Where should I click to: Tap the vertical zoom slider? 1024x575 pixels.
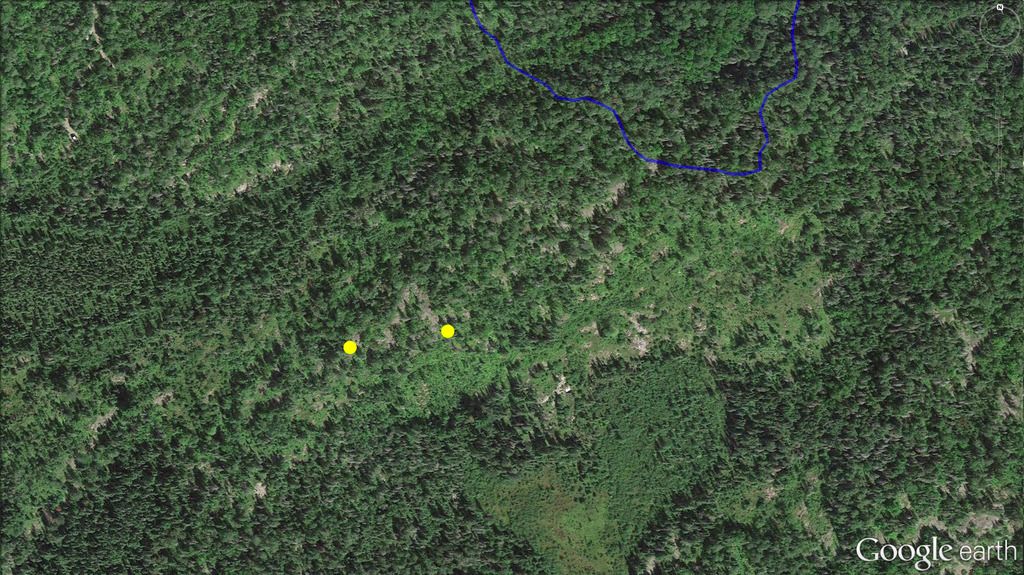tap(999, 135)
